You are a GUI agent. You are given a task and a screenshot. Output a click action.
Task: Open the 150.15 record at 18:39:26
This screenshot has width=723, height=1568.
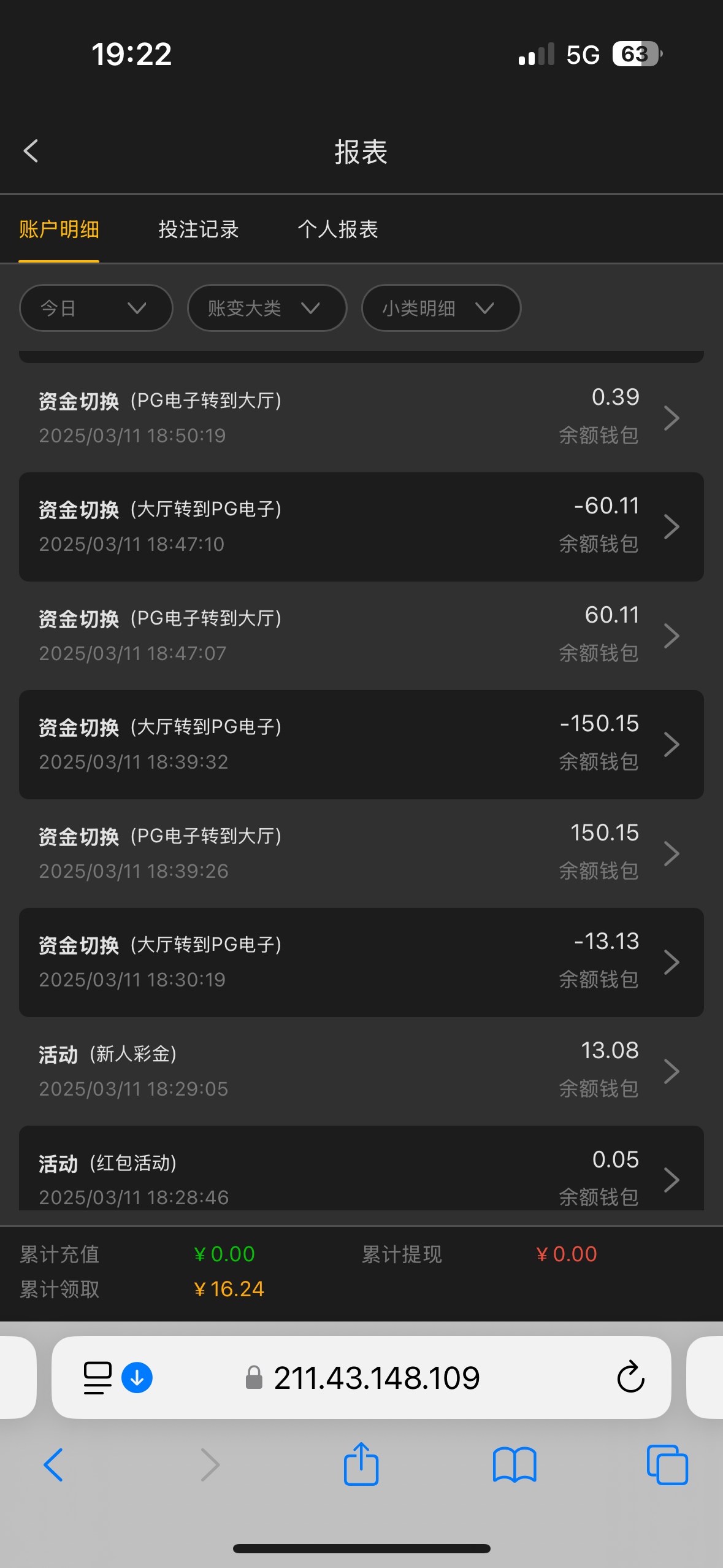(361, 853)
